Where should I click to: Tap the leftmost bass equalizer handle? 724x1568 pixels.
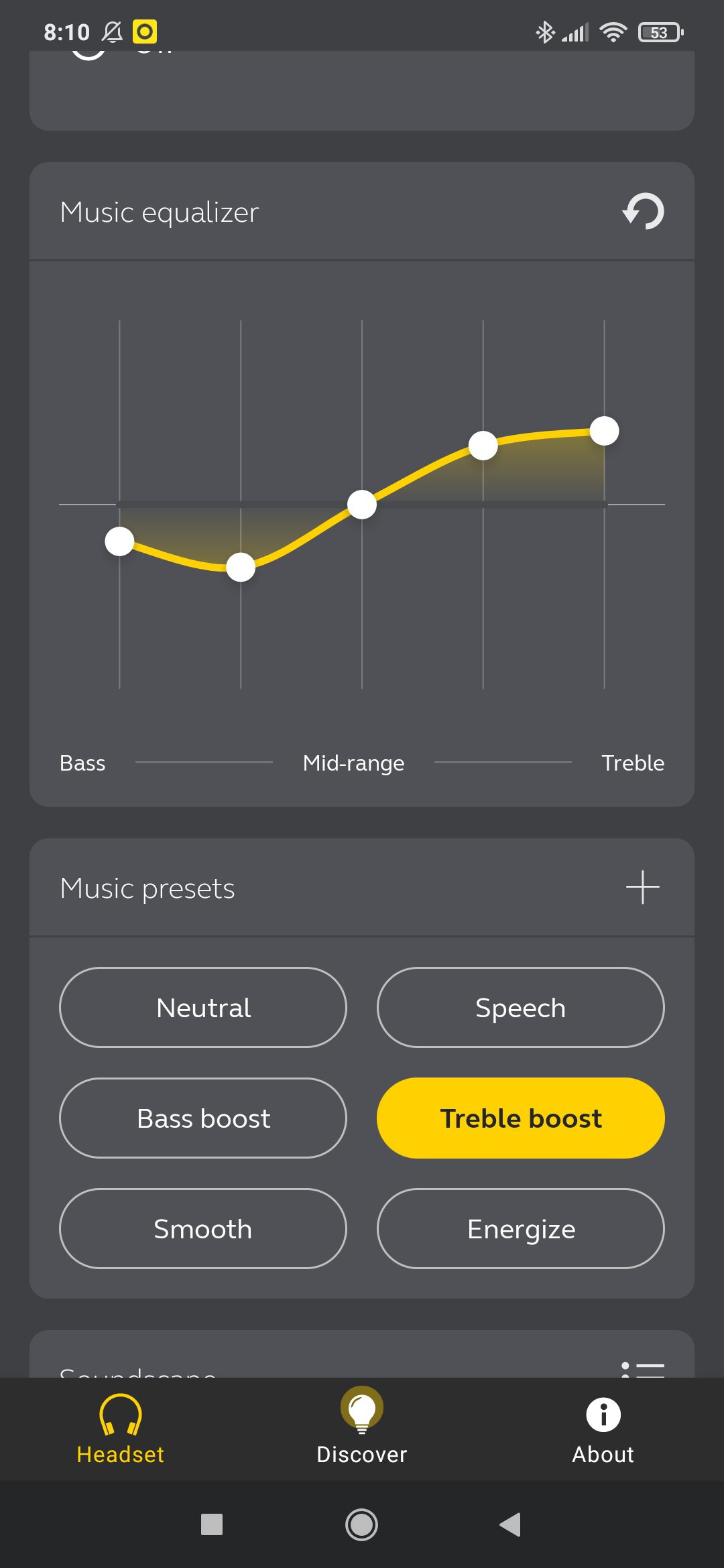tap(120, 541)
